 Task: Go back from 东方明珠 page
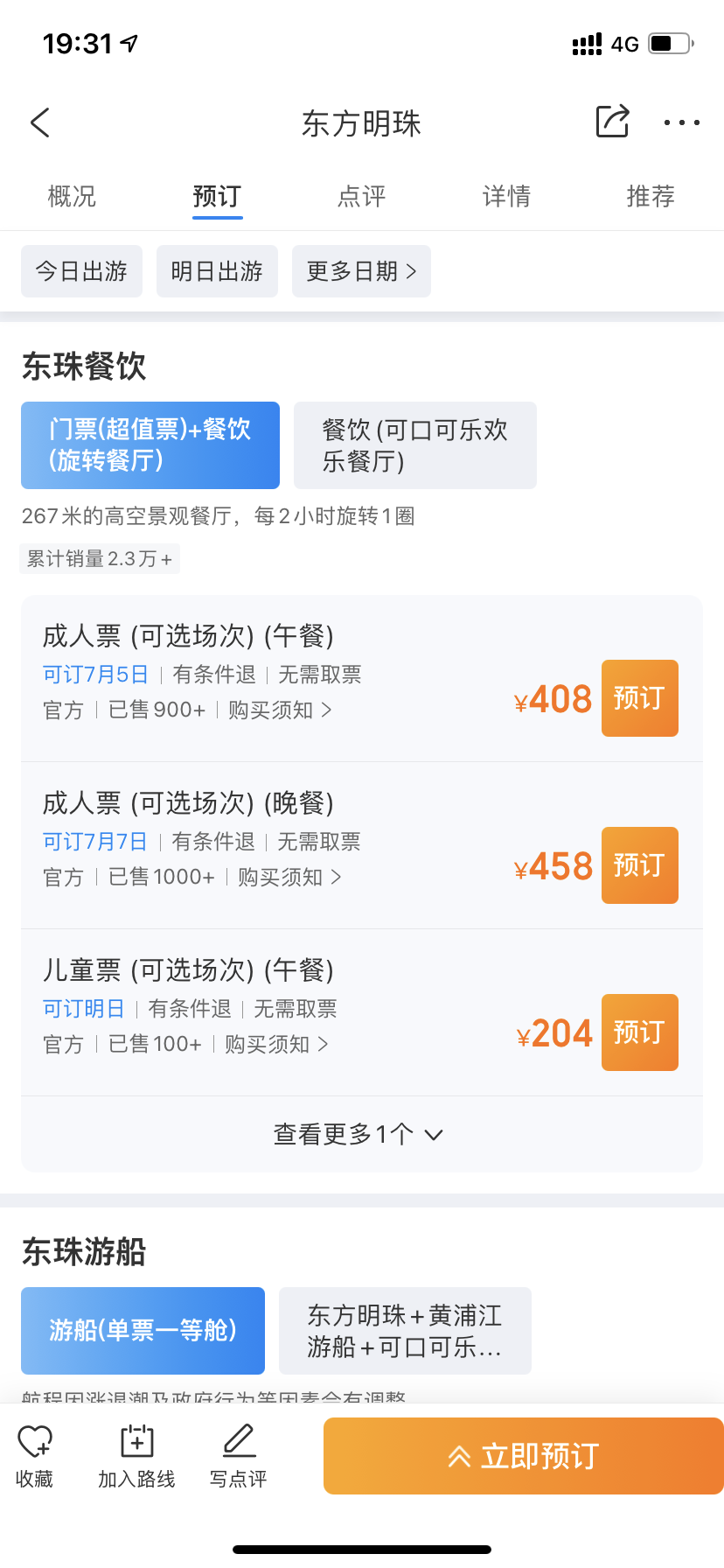tap(40, 122)
